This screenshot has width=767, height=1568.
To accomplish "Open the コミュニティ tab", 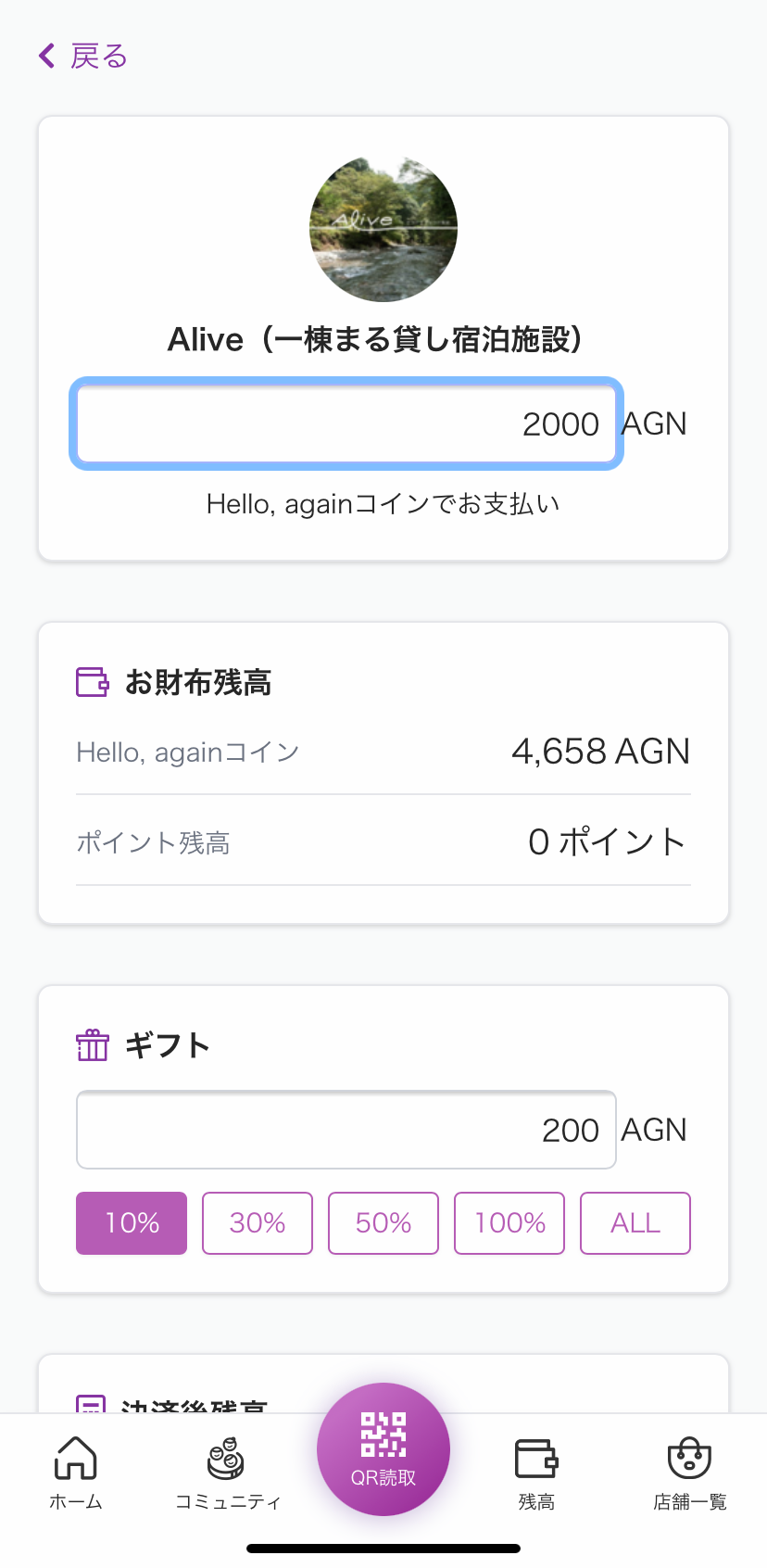I will point(228,1473).
